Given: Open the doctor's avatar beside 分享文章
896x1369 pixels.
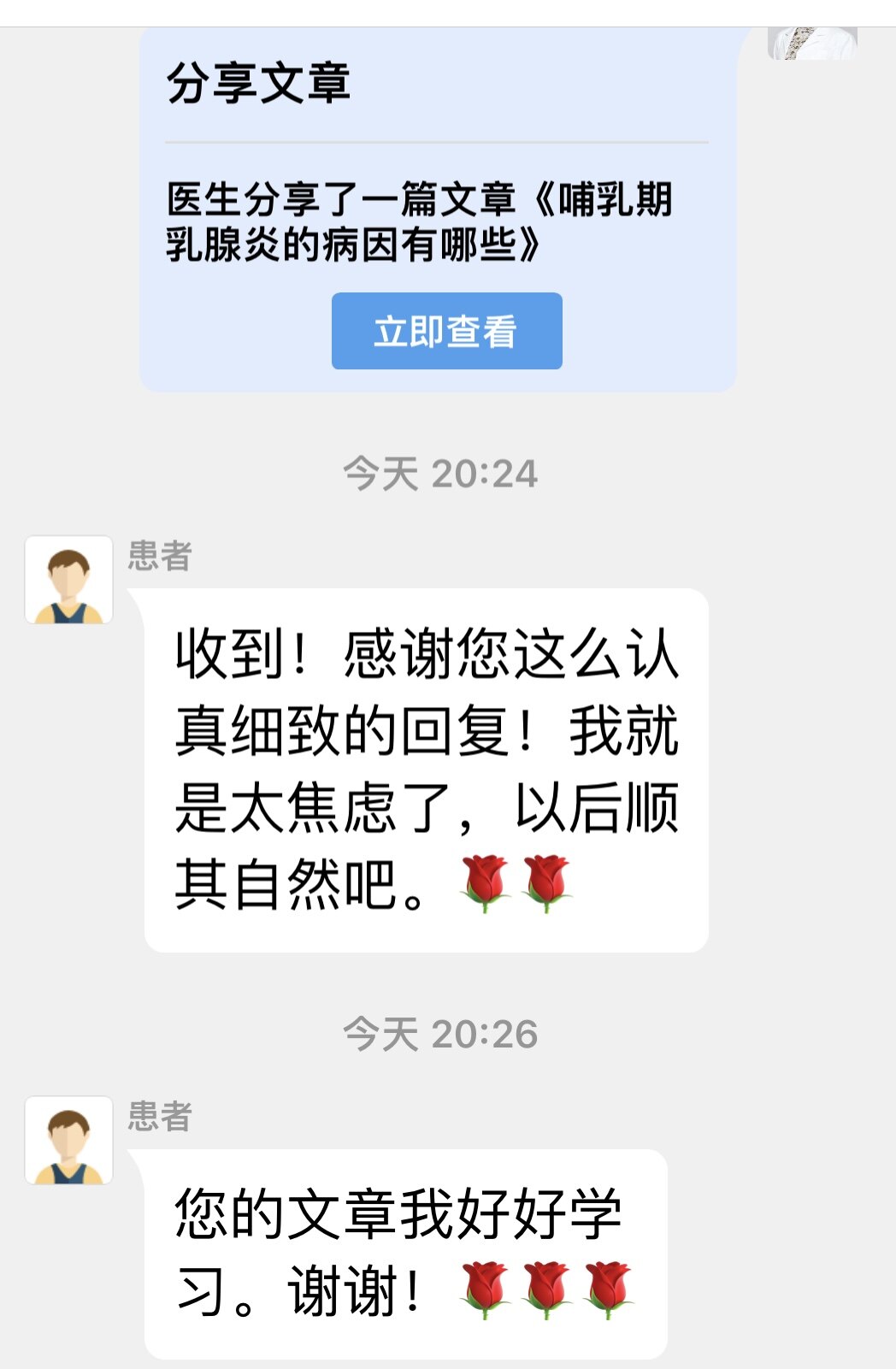Looking at the screenshot, I should pyautogui.click(x=811, y=43).
